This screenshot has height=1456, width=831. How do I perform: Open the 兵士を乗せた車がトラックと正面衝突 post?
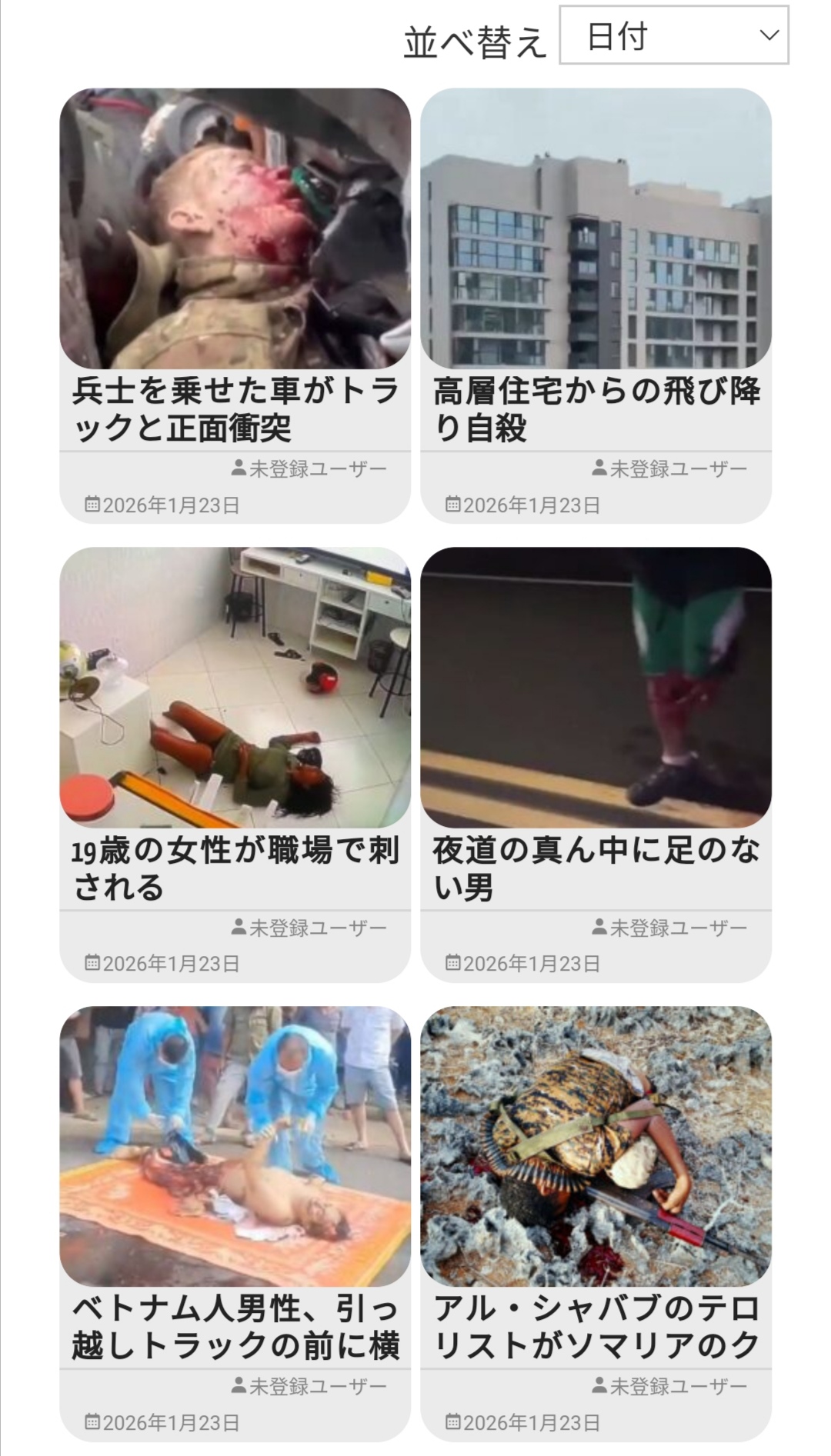[x=235, y=409]
